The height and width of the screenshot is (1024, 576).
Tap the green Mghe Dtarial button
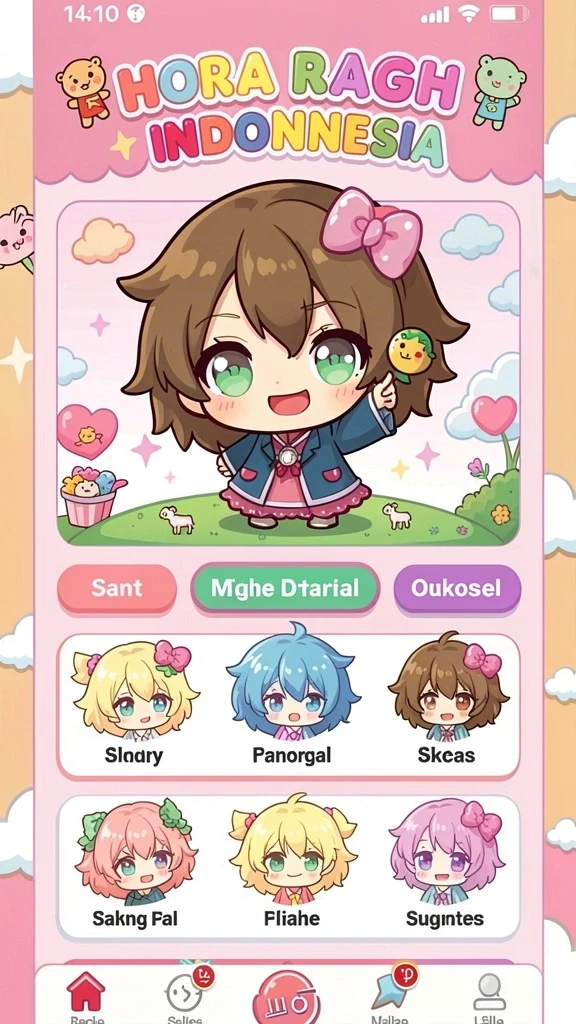(285, 588)
